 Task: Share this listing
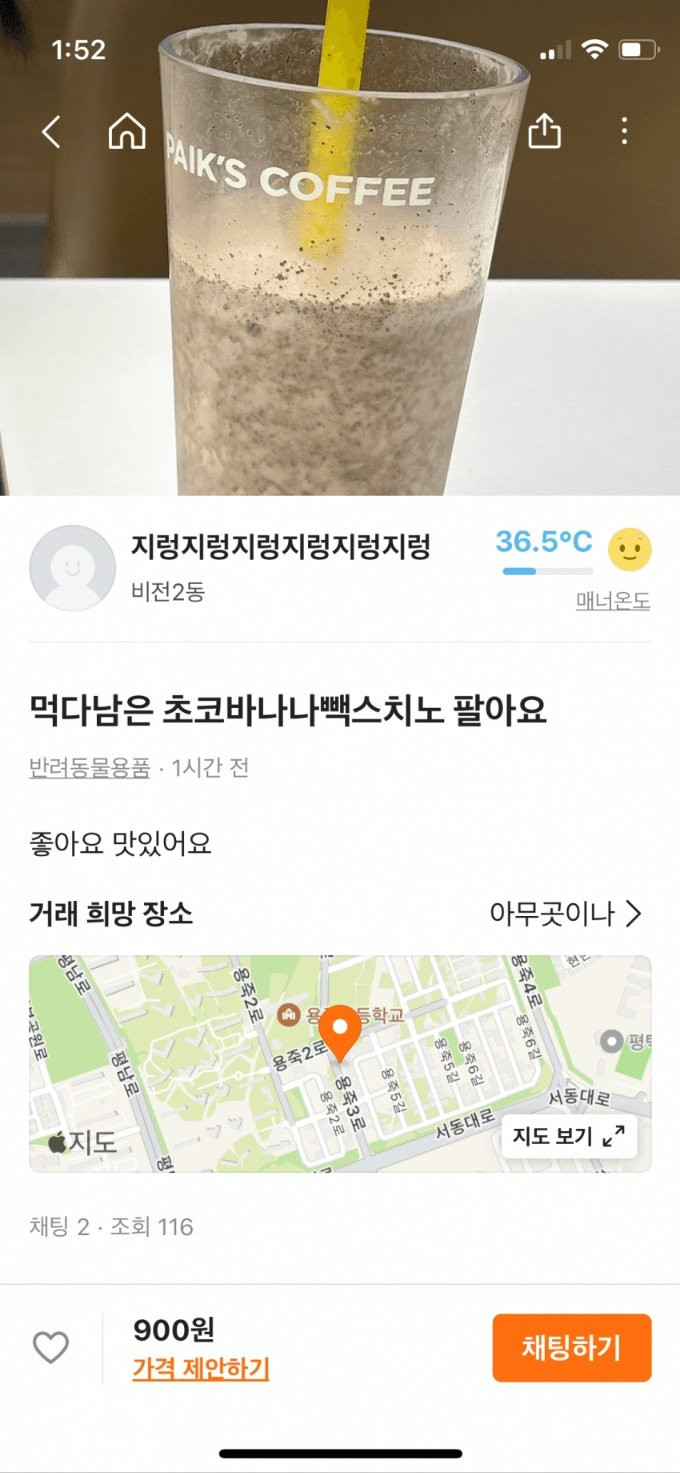[544, 131]
